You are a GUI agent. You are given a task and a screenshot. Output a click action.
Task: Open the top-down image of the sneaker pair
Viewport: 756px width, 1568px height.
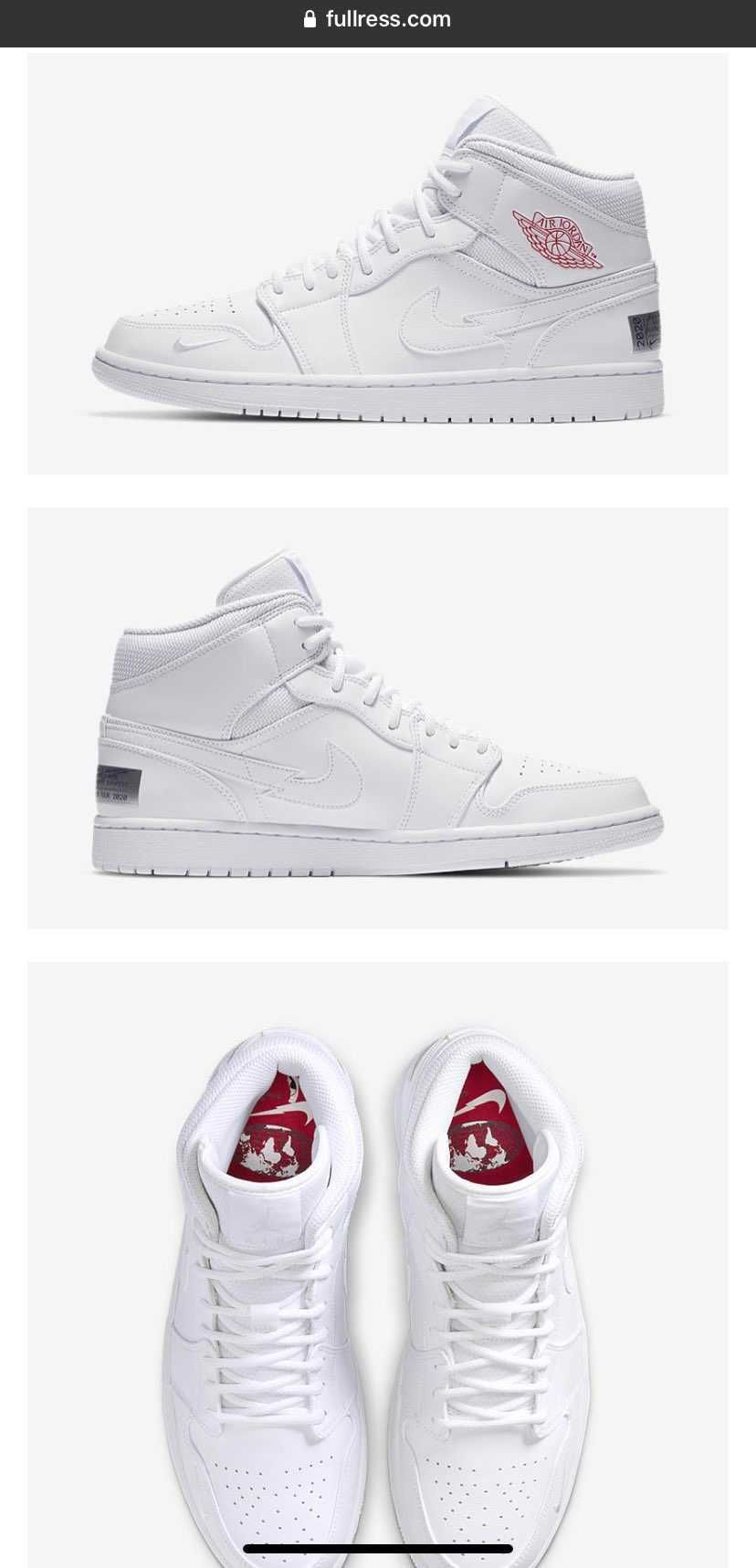point(377,1260)
